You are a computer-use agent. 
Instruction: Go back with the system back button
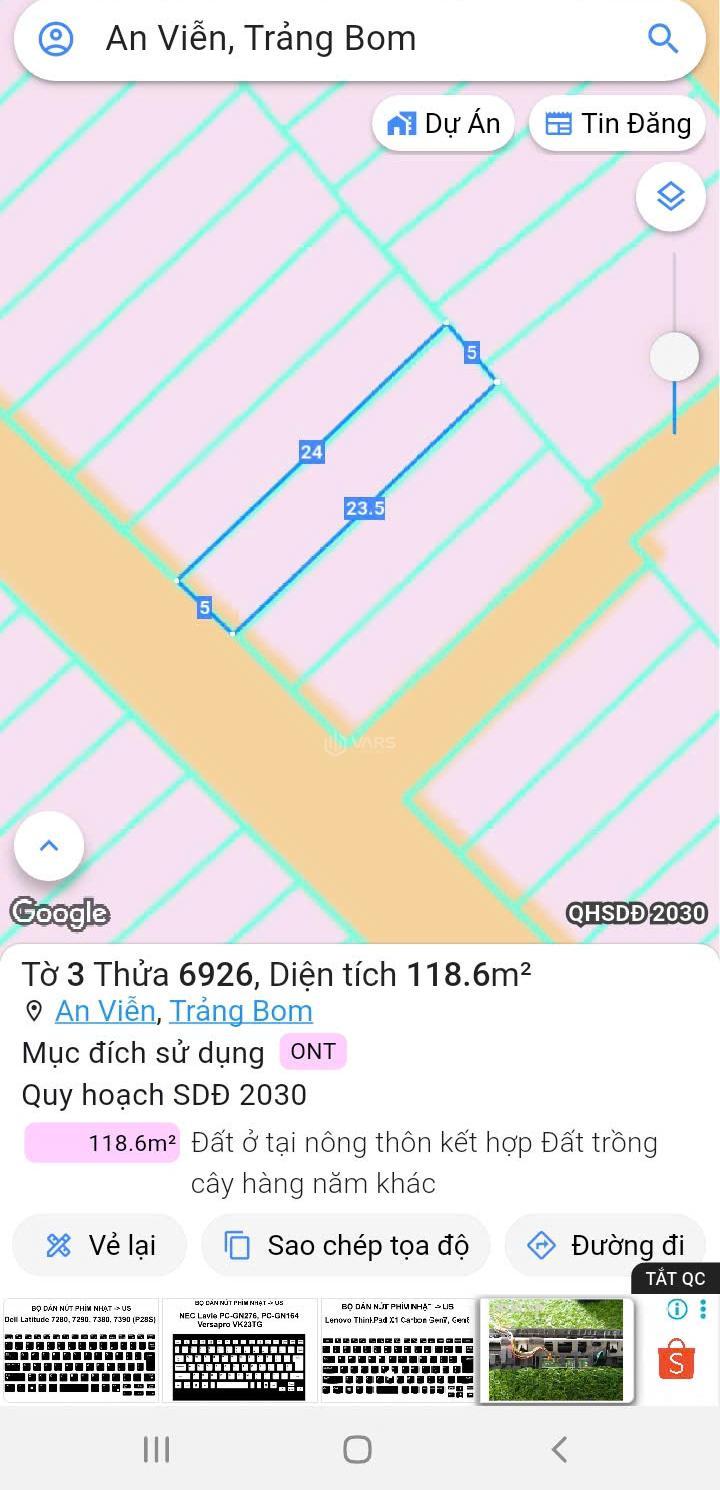click(560, 1449)
